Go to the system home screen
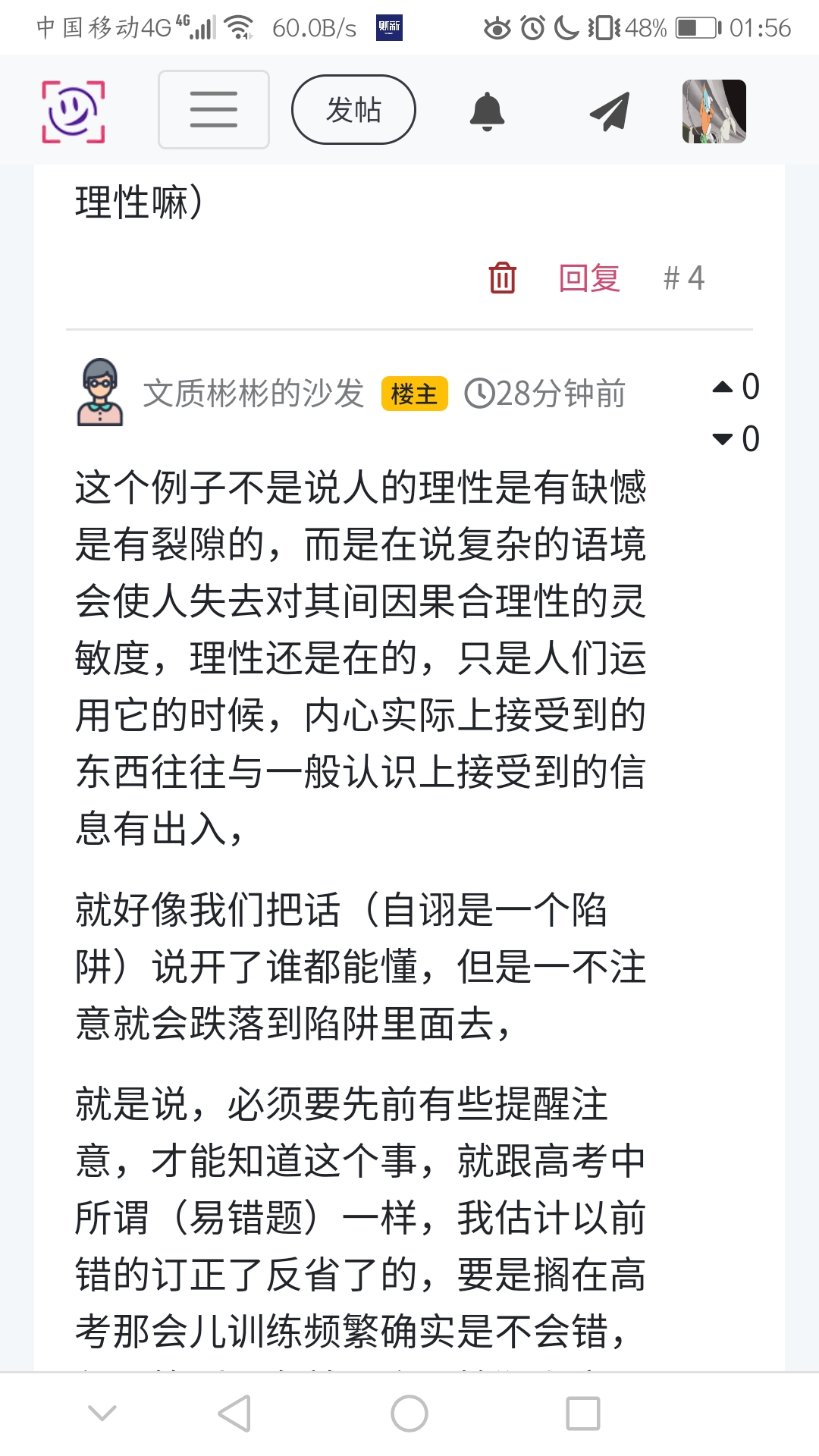The image size is (819, 1456). point(409,1414)
